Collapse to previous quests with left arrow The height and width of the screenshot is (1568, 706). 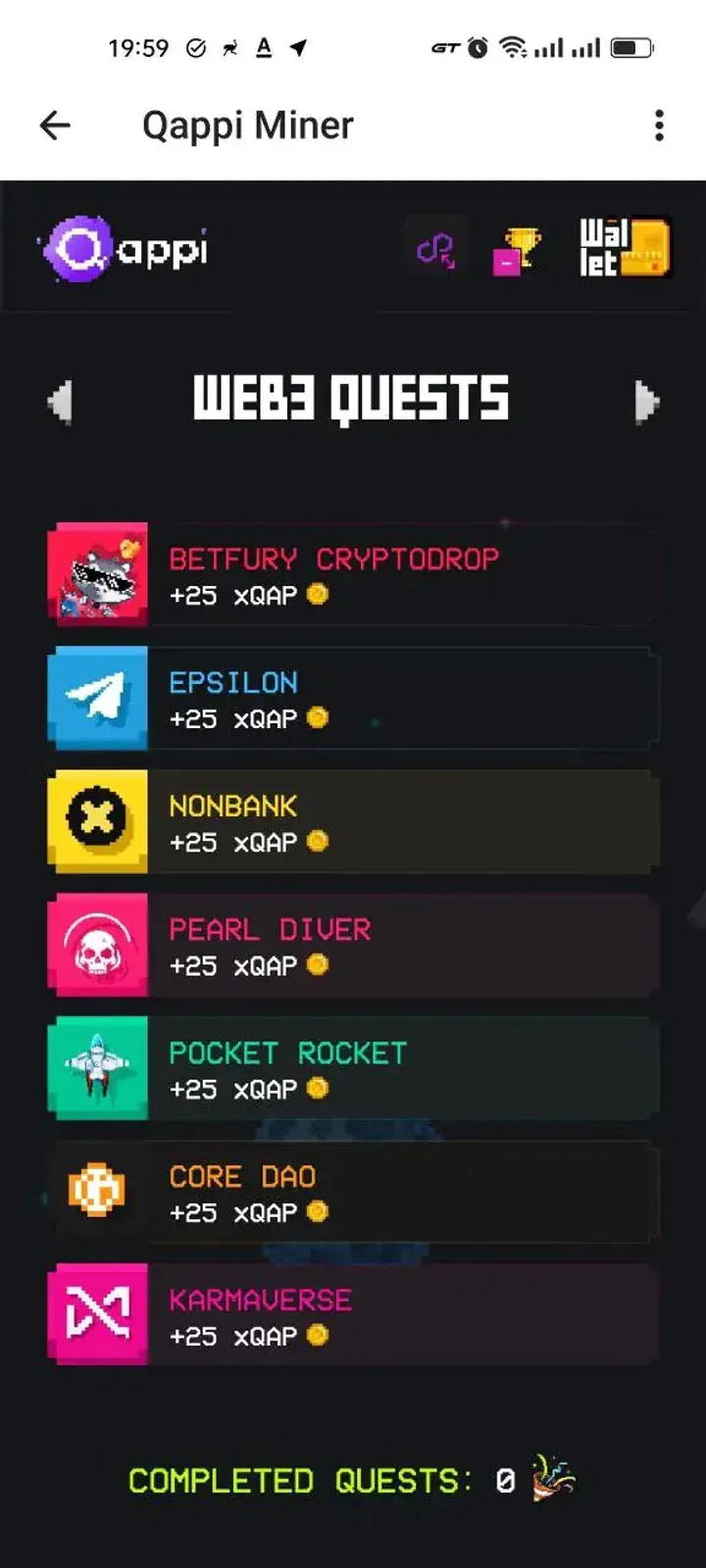coord(61,402)
